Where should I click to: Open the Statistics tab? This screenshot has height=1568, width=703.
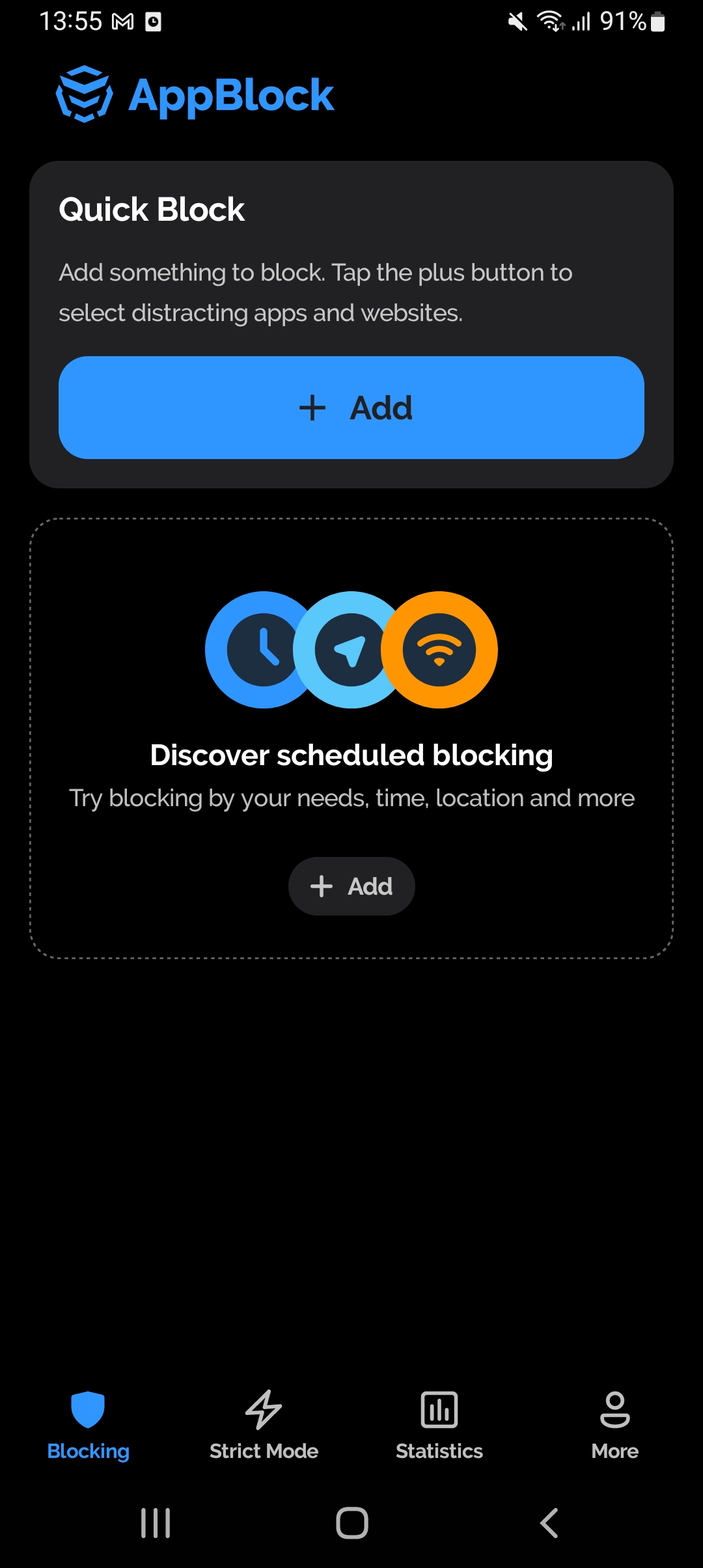(x=439, y=1426)
